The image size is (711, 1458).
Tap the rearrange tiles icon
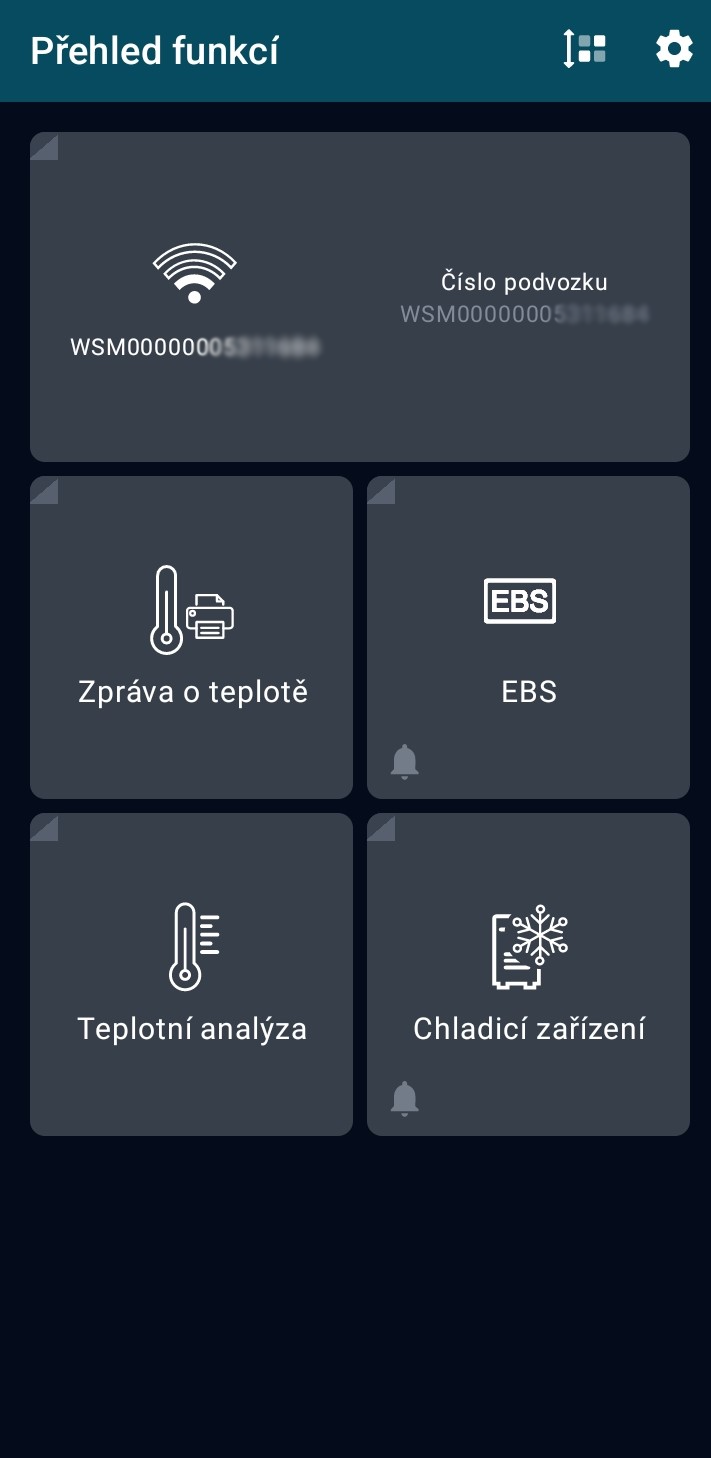[x=585, y=49]
